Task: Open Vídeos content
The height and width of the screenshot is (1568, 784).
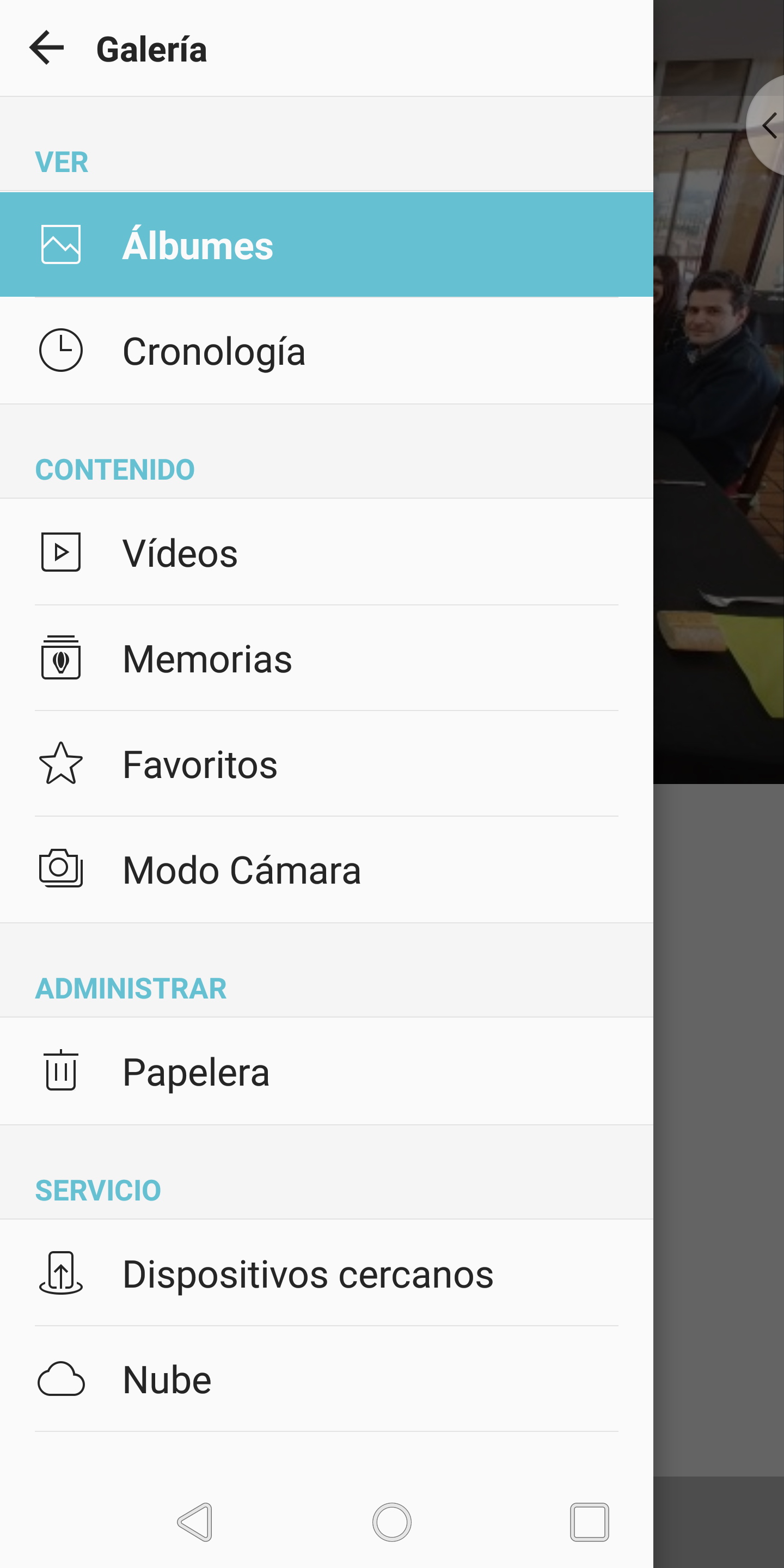Action: point(326,552)
